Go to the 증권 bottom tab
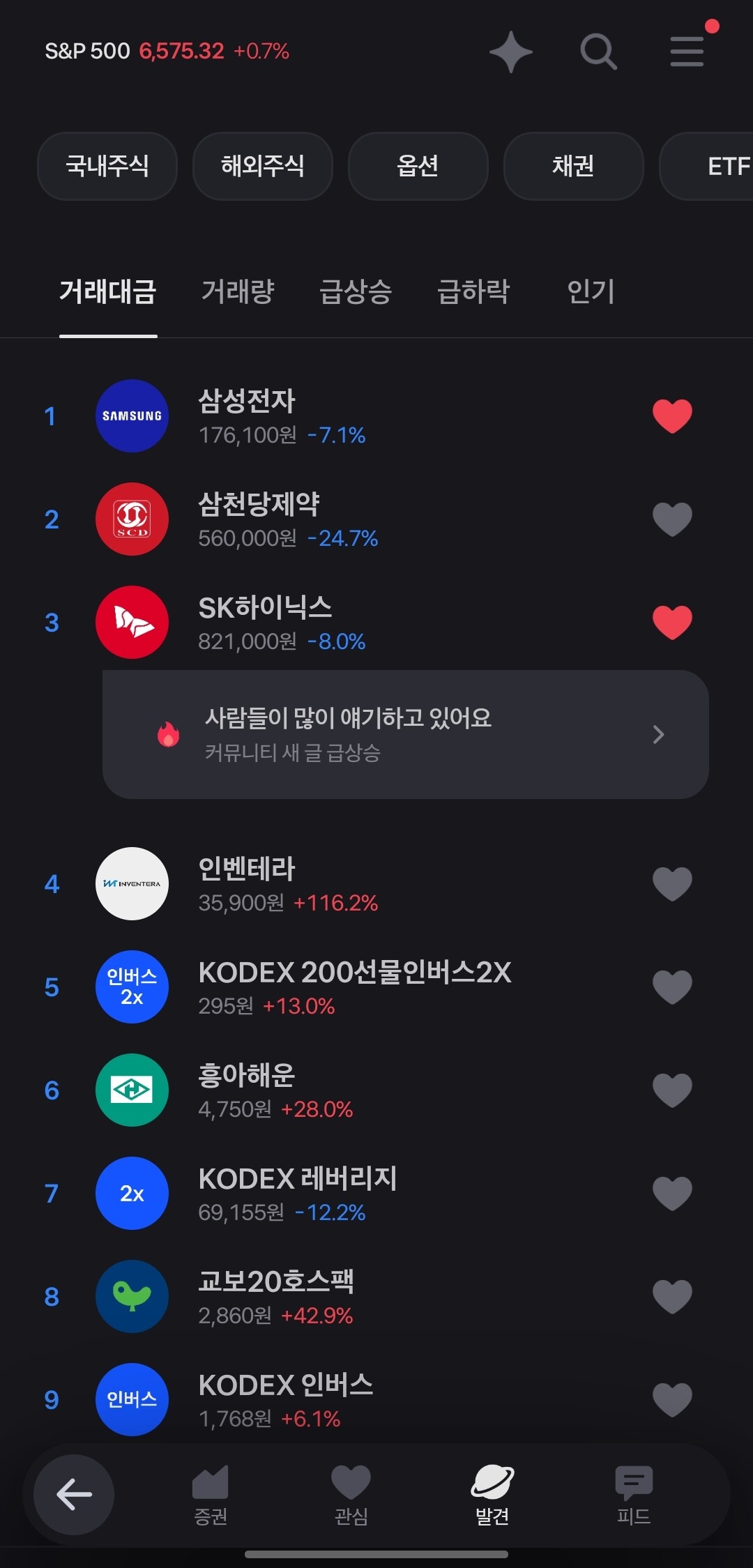This screenshot has height=1568, width=753. 211,1495
